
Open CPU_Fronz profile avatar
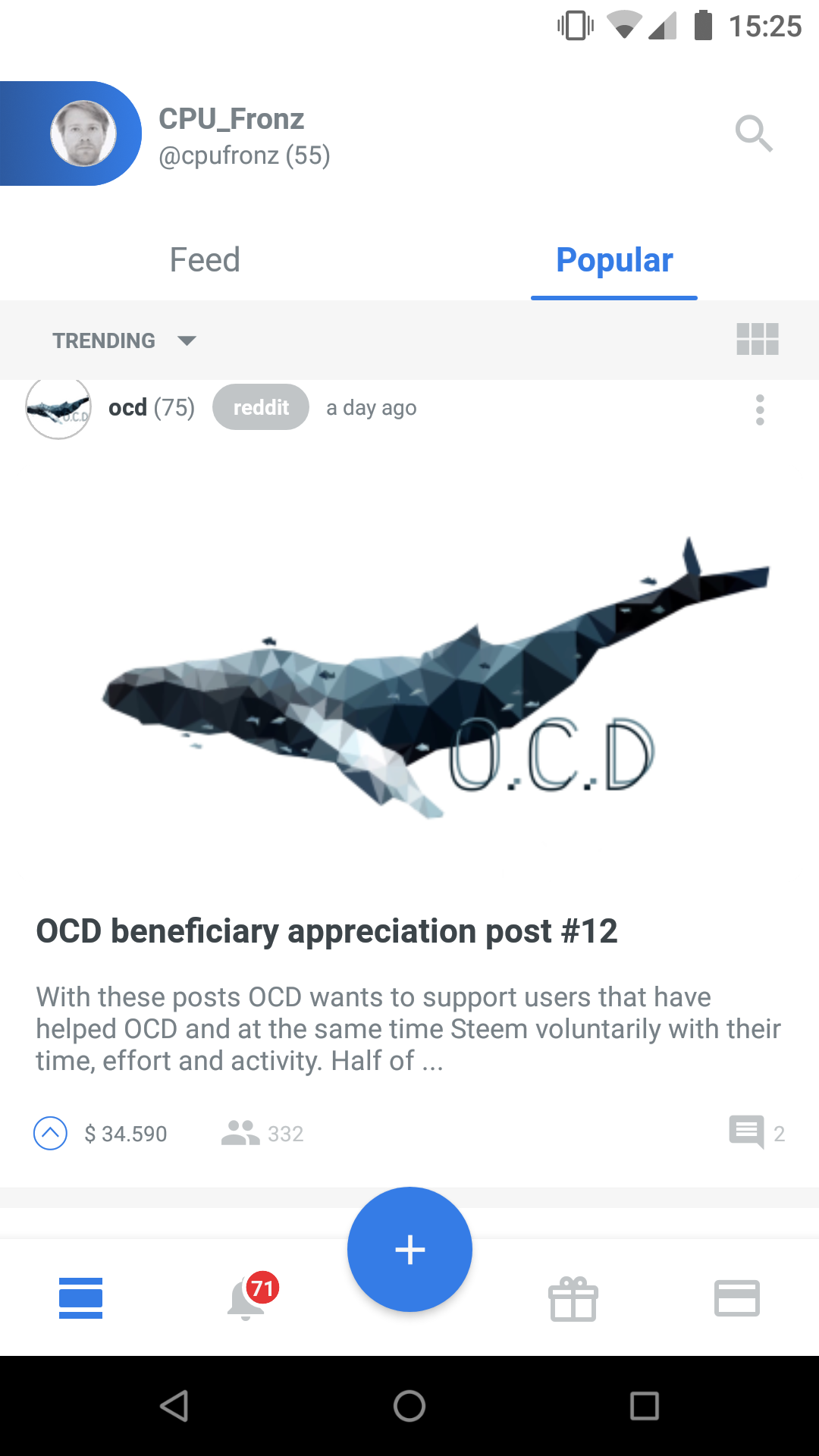pos(83,133)
